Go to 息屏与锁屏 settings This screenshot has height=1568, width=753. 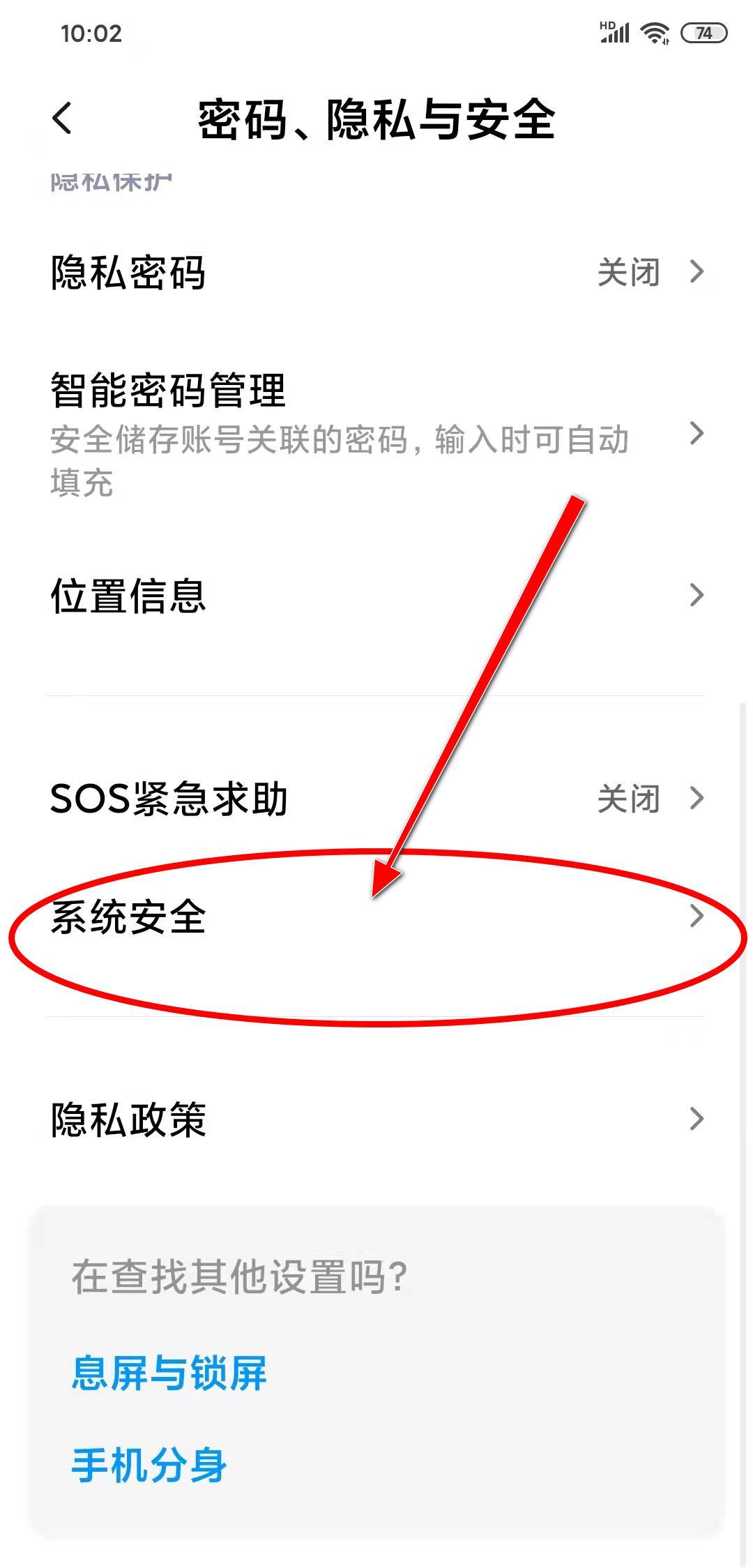tap(169, 1373)
